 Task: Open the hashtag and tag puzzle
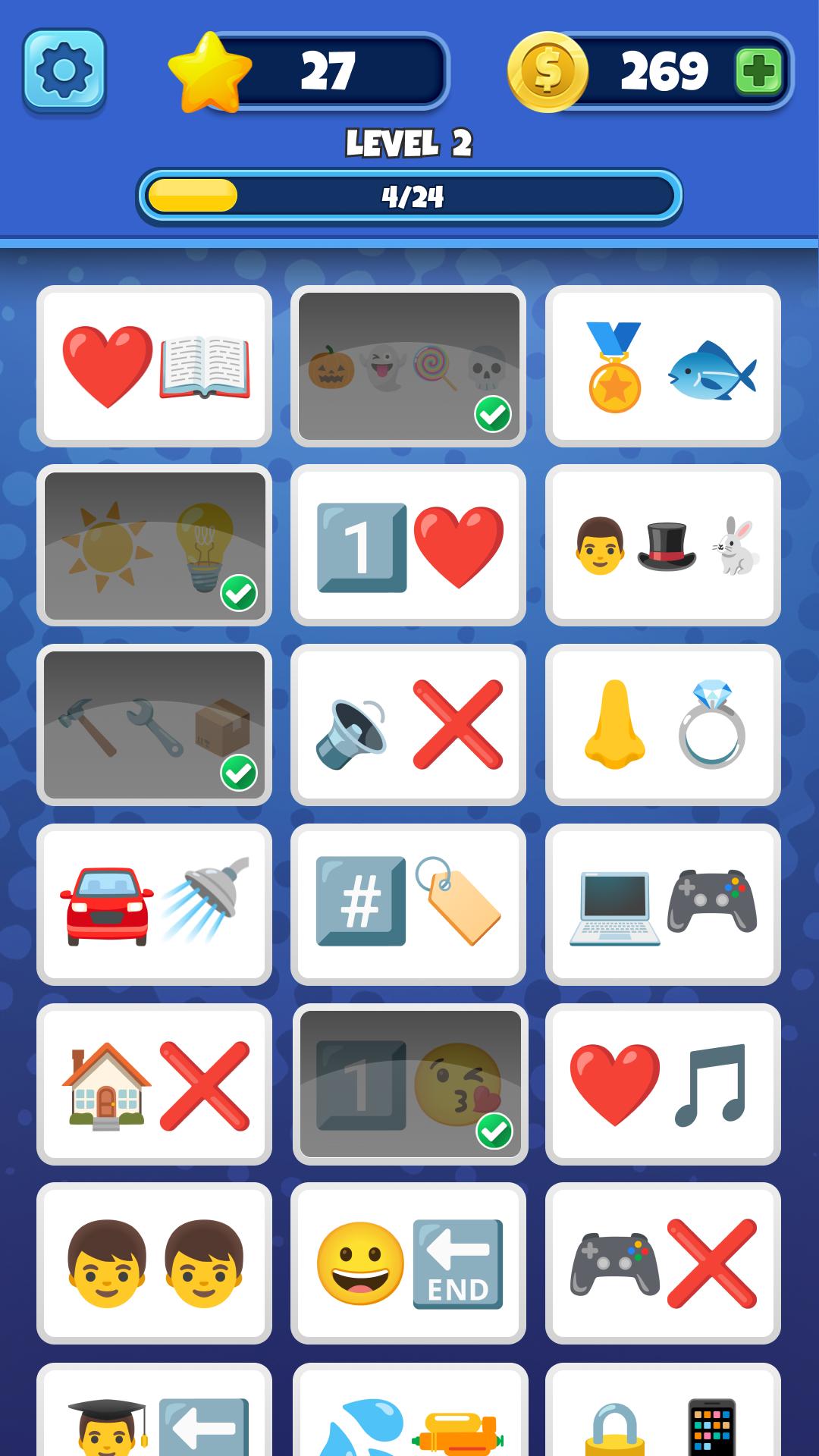[x=409, y=905]
